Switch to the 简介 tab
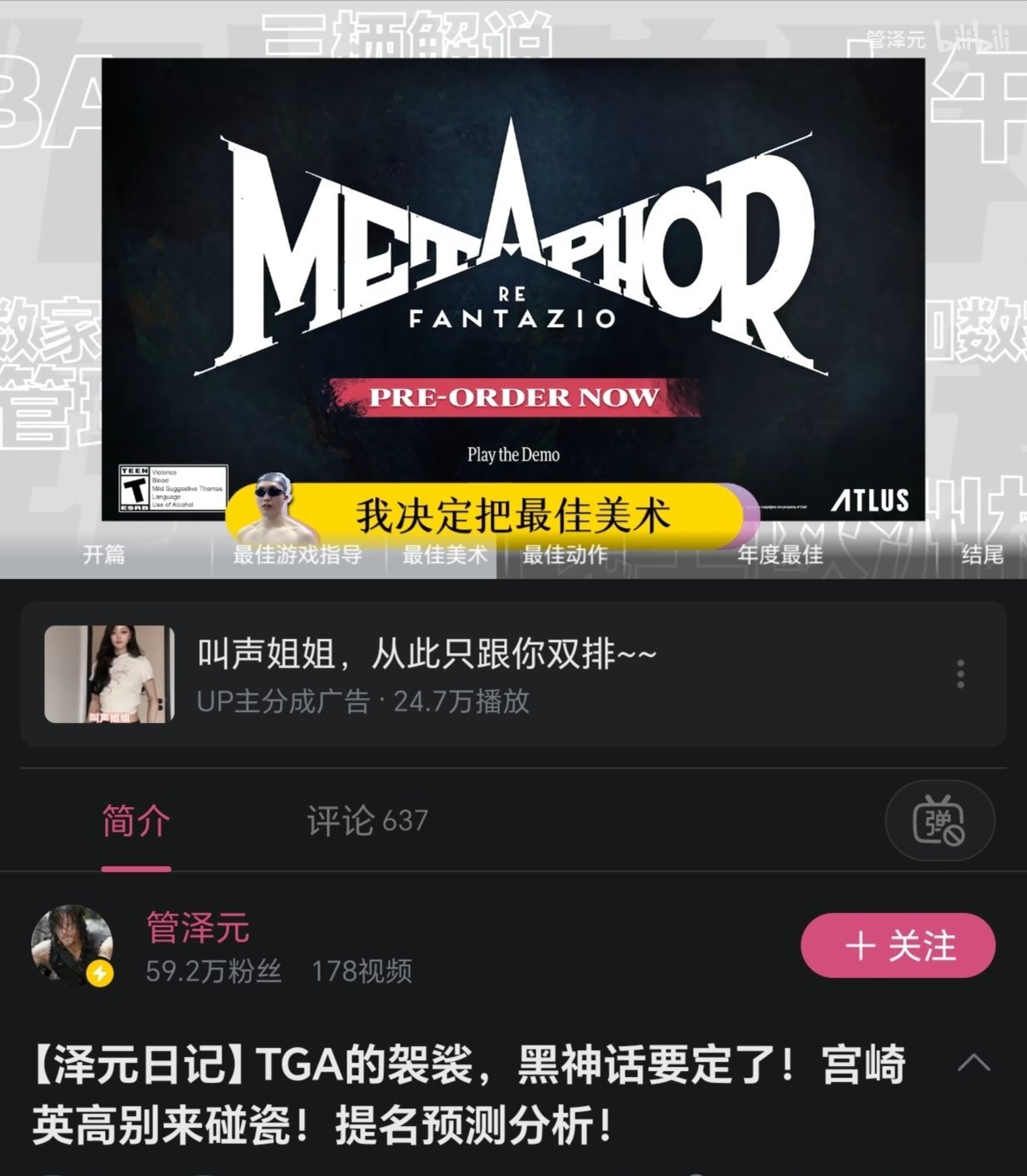 coord(136,821)
